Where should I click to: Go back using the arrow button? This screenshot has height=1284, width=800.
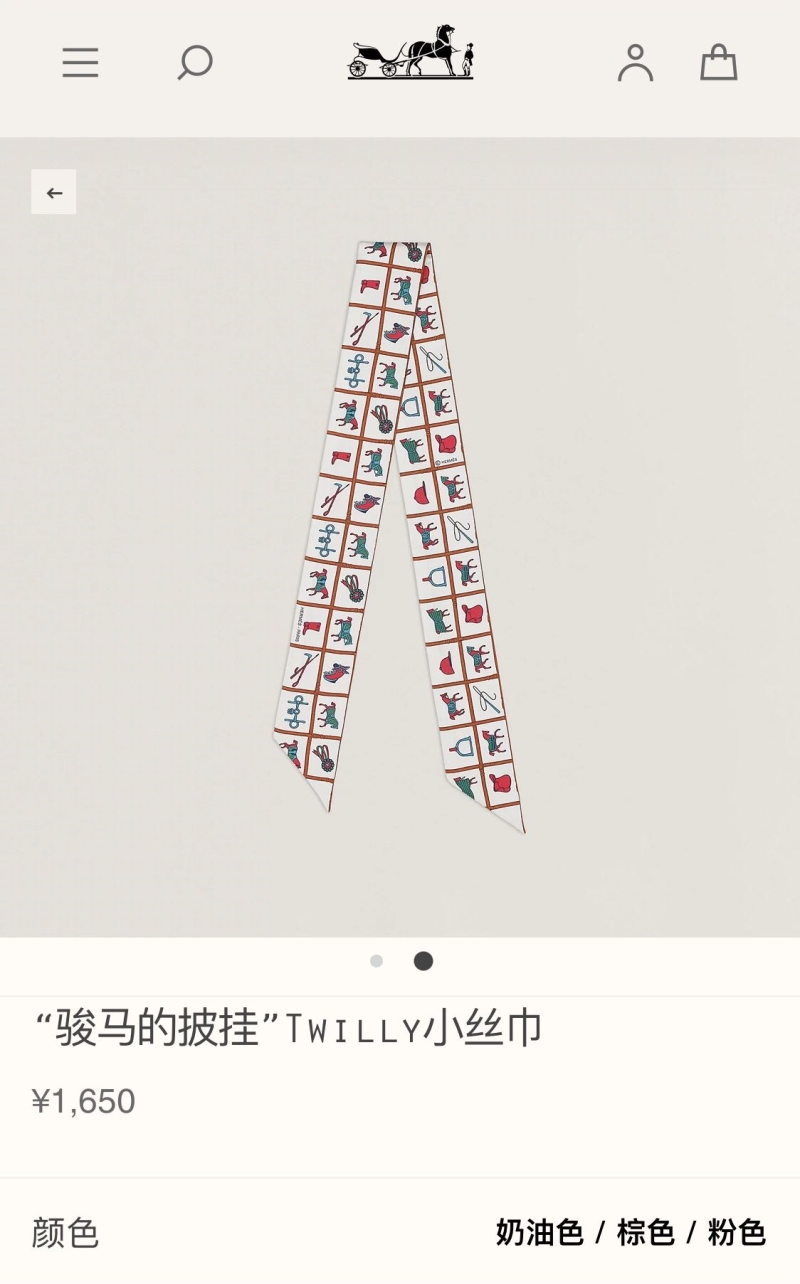(54, 192)
